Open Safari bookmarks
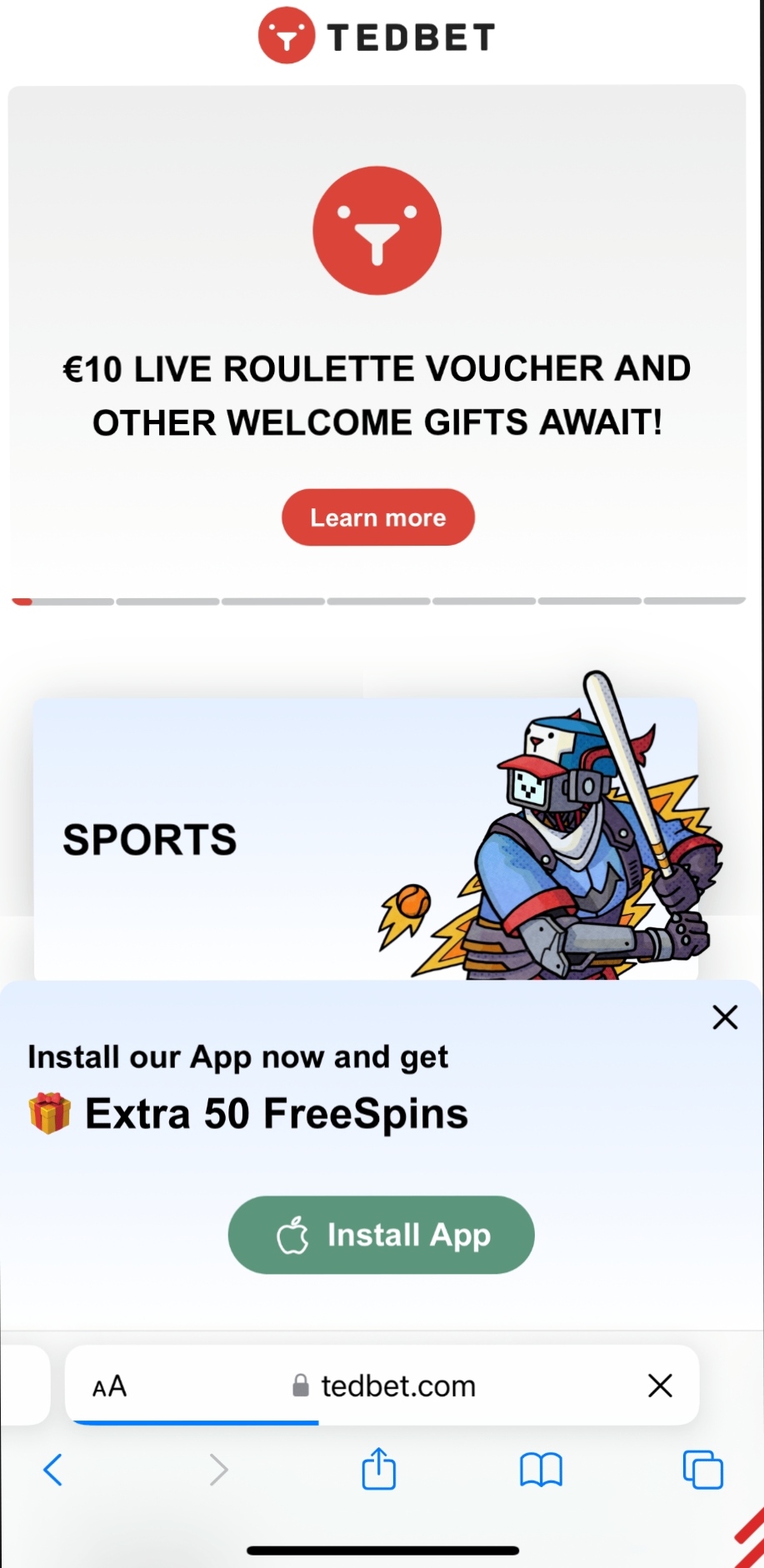The width and height of the screenshot is (764, 1568). (541, 1470)
